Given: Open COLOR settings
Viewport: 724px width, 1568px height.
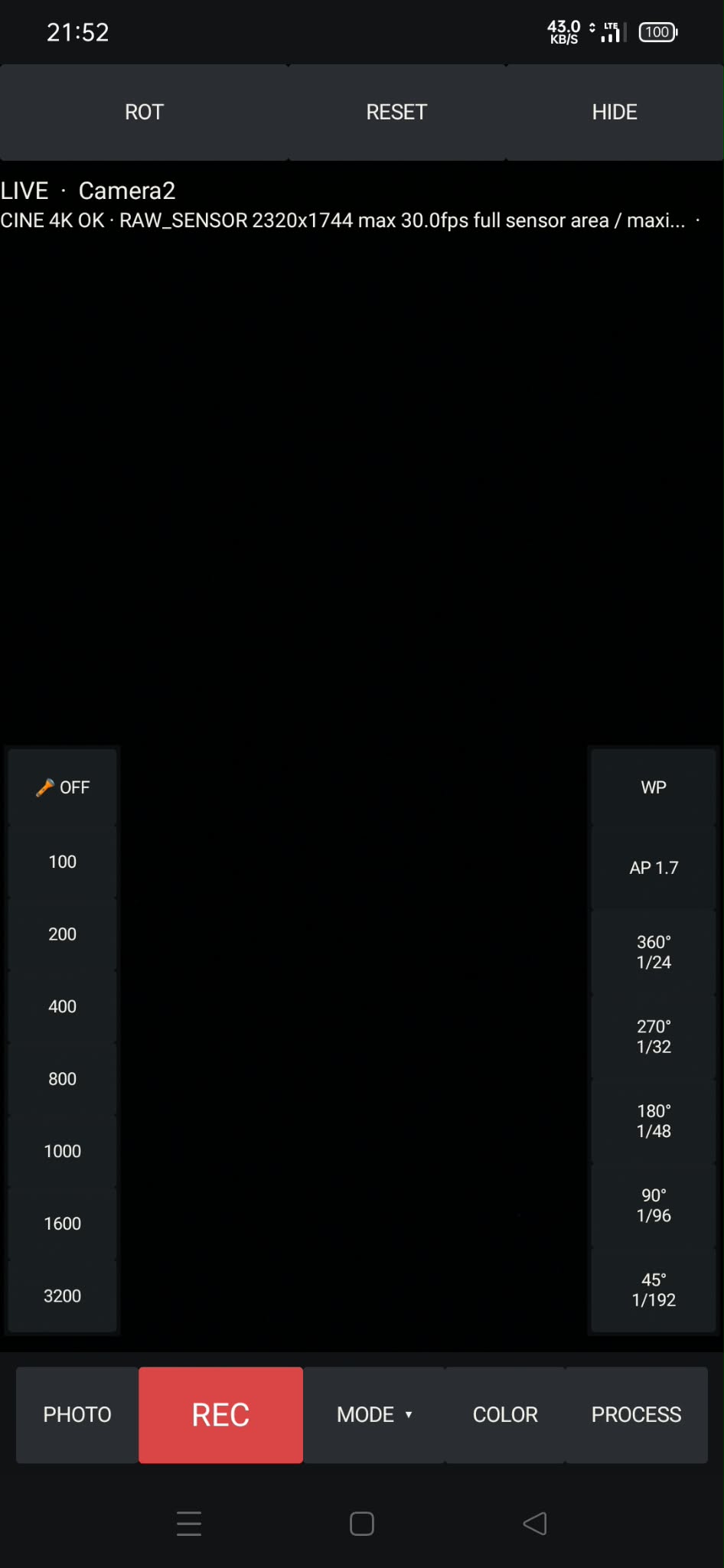Looking at the screenshot, I should 505,1415.
